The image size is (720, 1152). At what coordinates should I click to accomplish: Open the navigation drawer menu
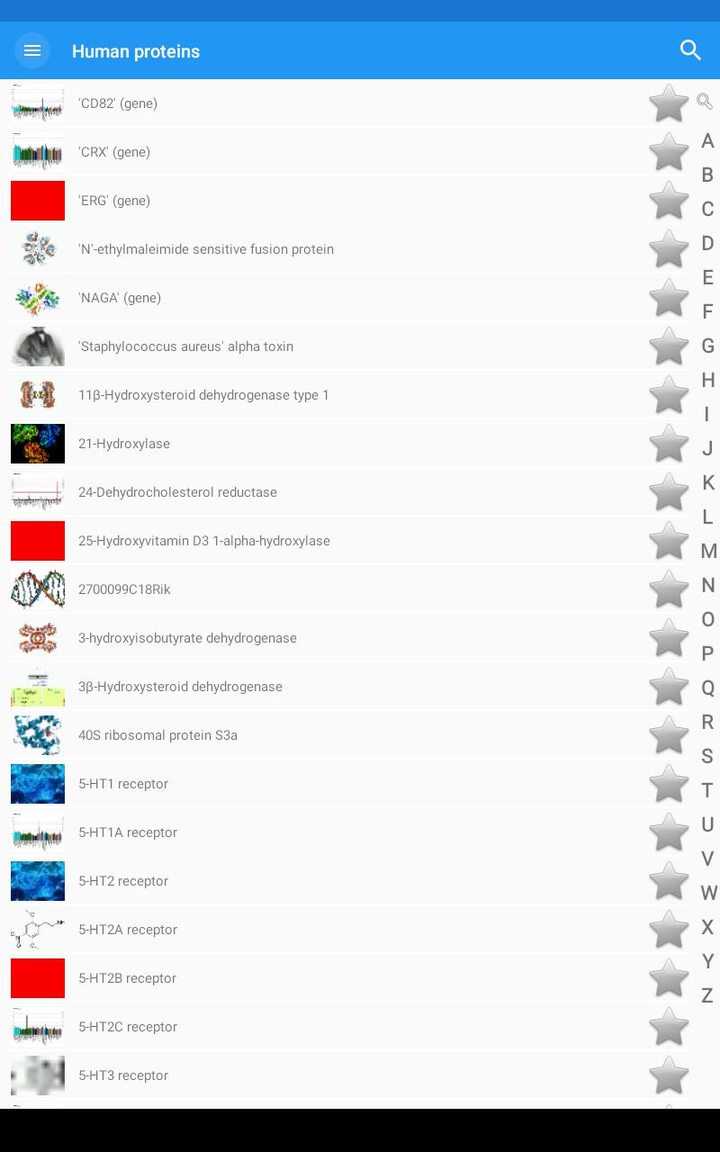(31, 50)
